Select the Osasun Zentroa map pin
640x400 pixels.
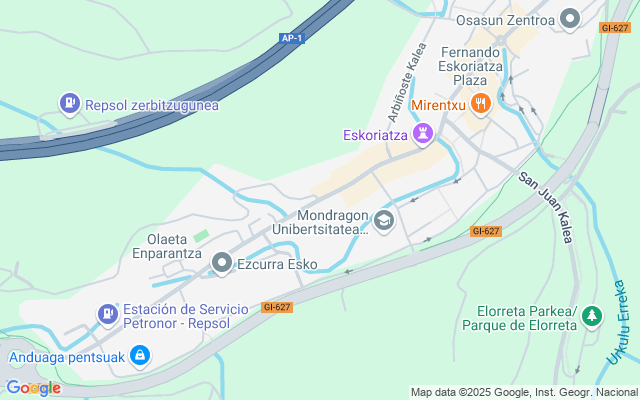click(x=571, y=18)
